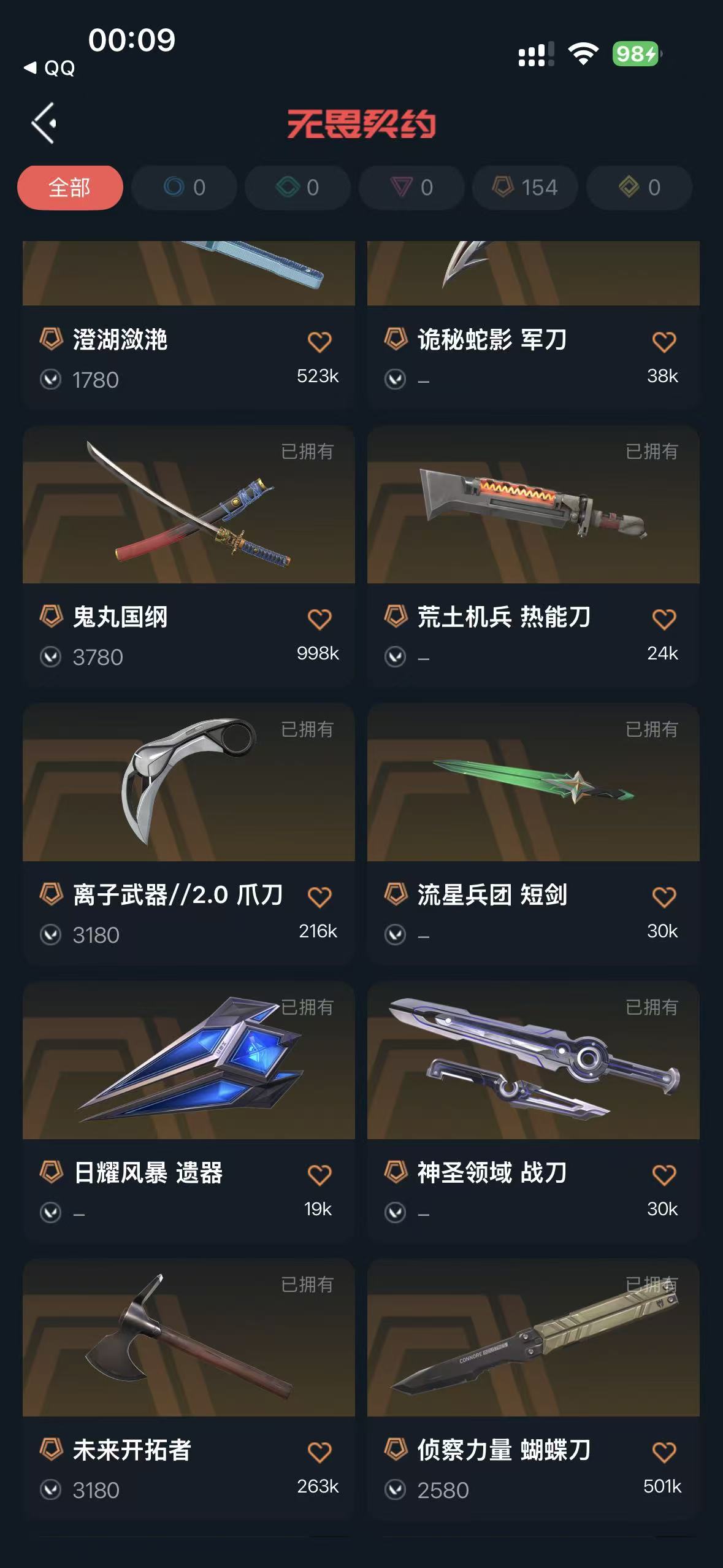Open the 荒土机兵 热能刀 card

[534, 556]
